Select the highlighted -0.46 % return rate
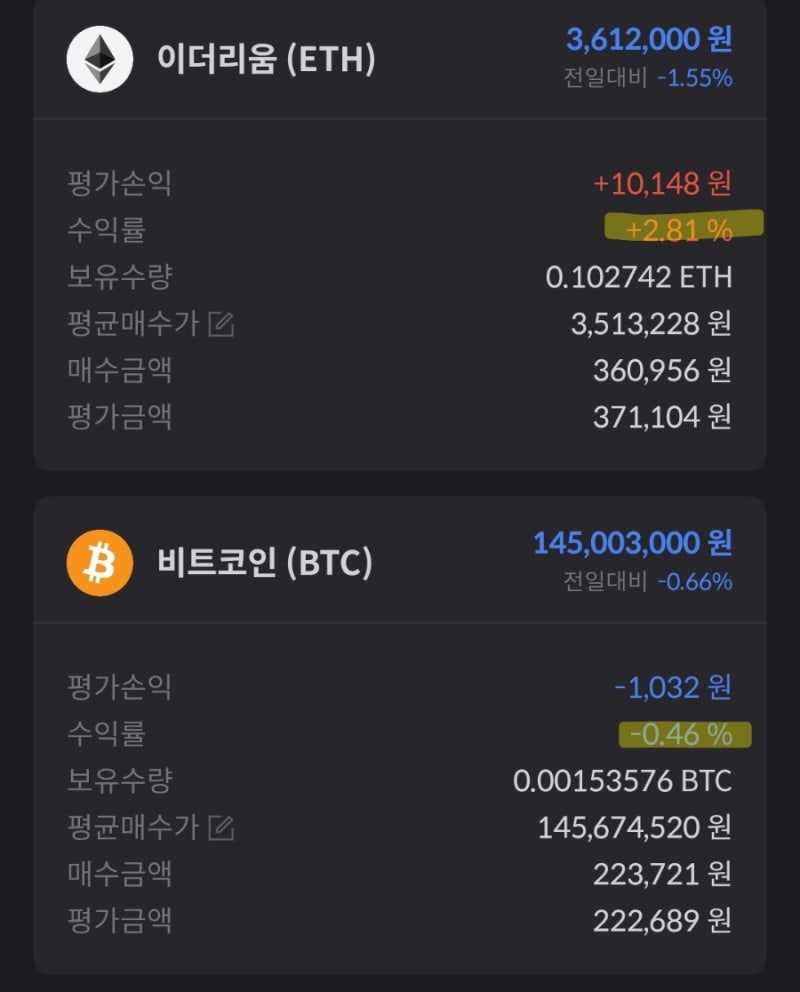Image resolution: width=800 pixels, height=992 pixels. click(684, 733)
